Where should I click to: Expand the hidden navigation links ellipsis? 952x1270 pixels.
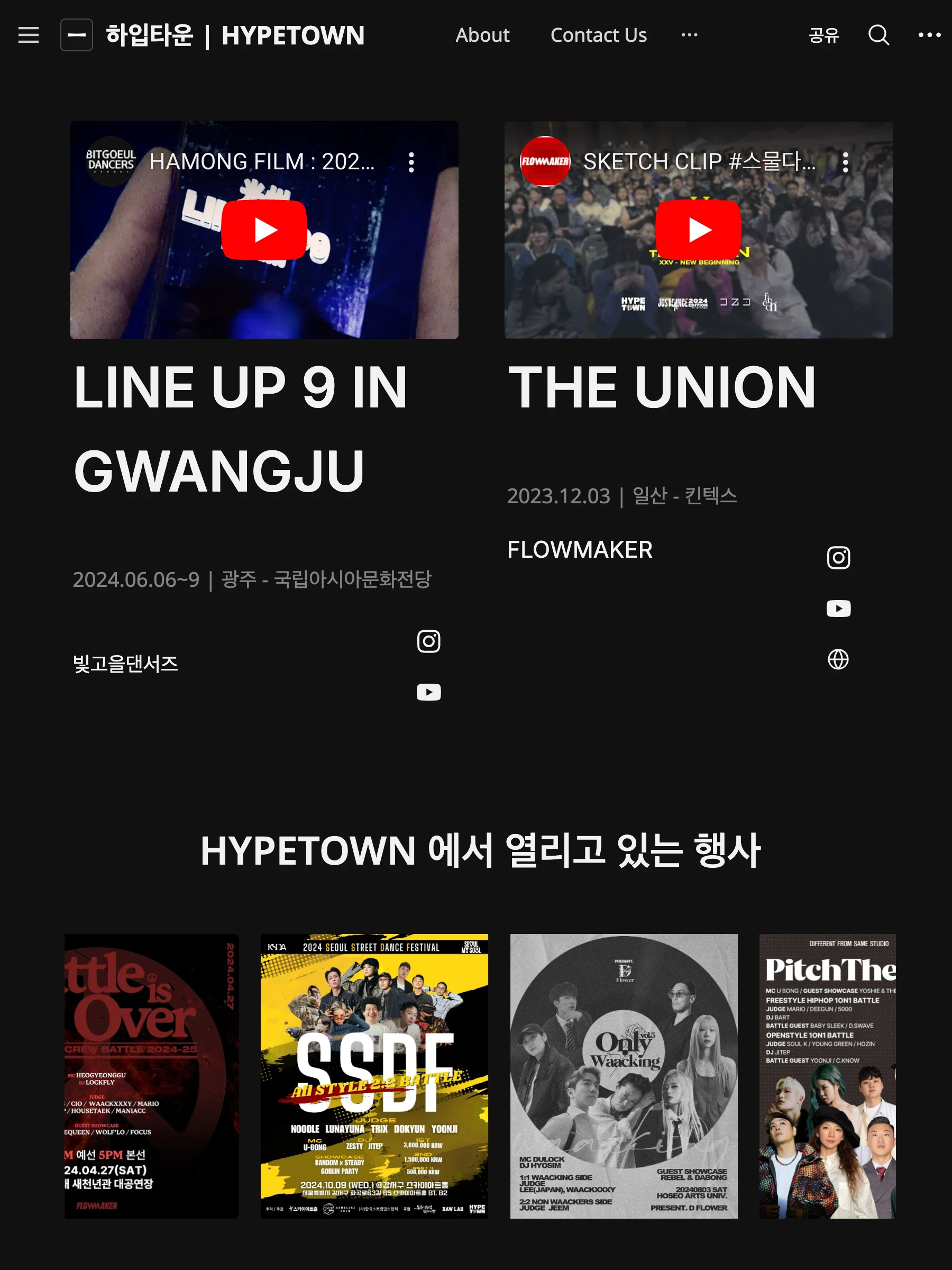[x=689, y=35]
